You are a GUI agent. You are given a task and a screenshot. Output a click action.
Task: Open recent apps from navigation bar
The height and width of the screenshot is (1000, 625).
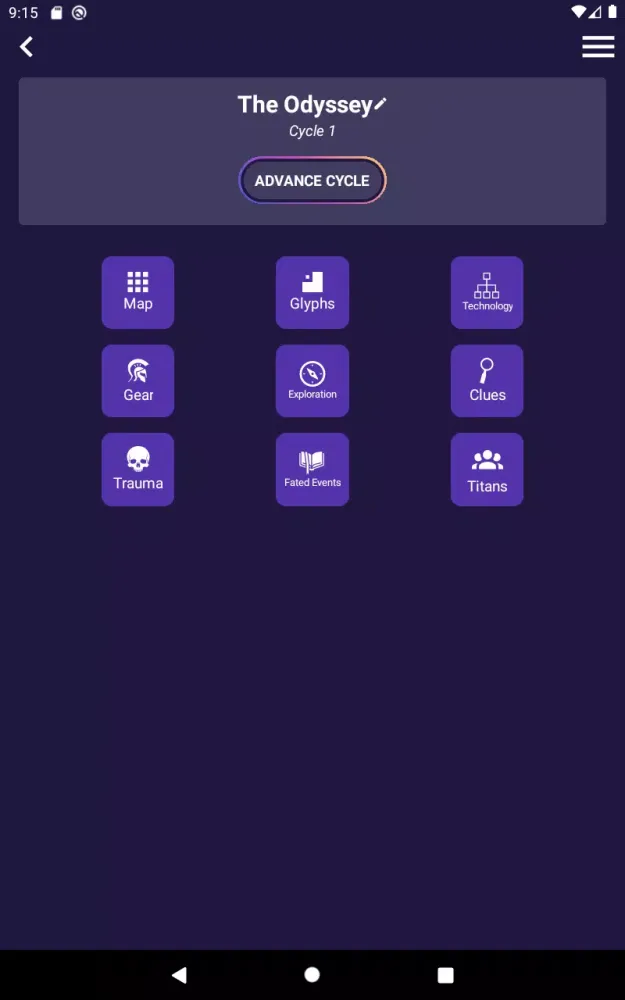click(x=445, y=974)
